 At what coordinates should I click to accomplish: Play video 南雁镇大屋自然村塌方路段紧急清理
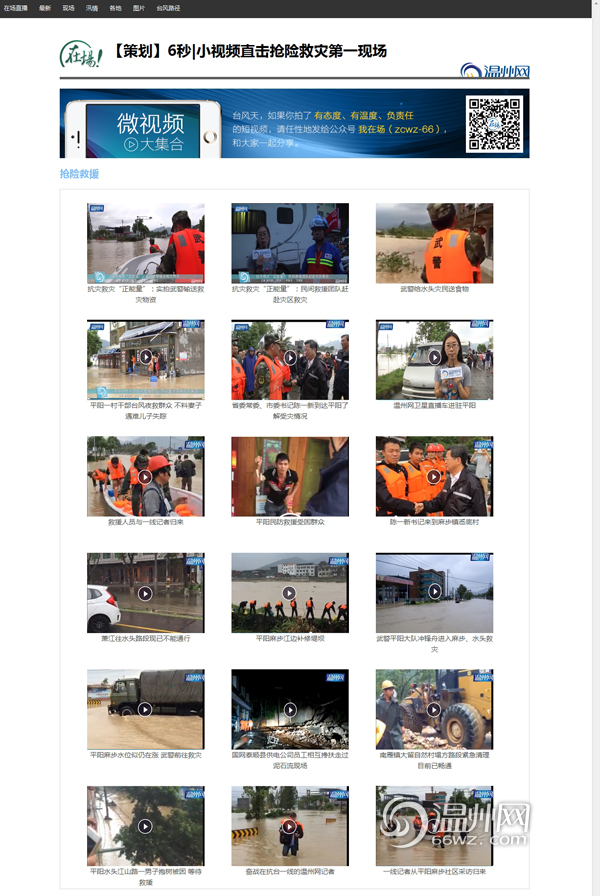coord(434,709)
